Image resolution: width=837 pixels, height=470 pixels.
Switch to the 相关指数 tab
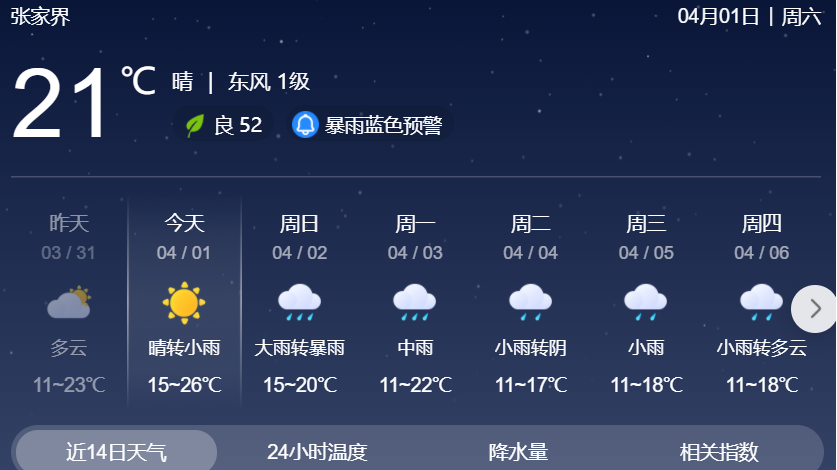(x=719, y=452)
